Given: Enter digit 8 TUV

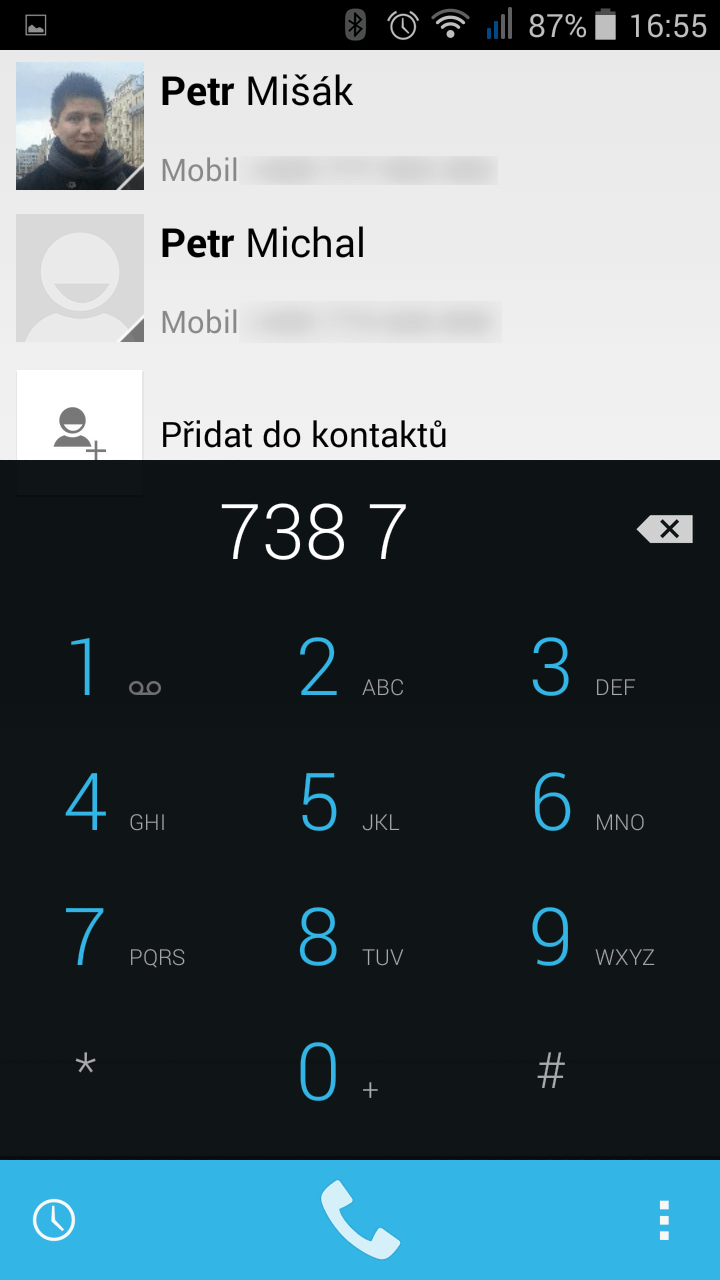Looking at the screenshot, I should coord(360,938).
